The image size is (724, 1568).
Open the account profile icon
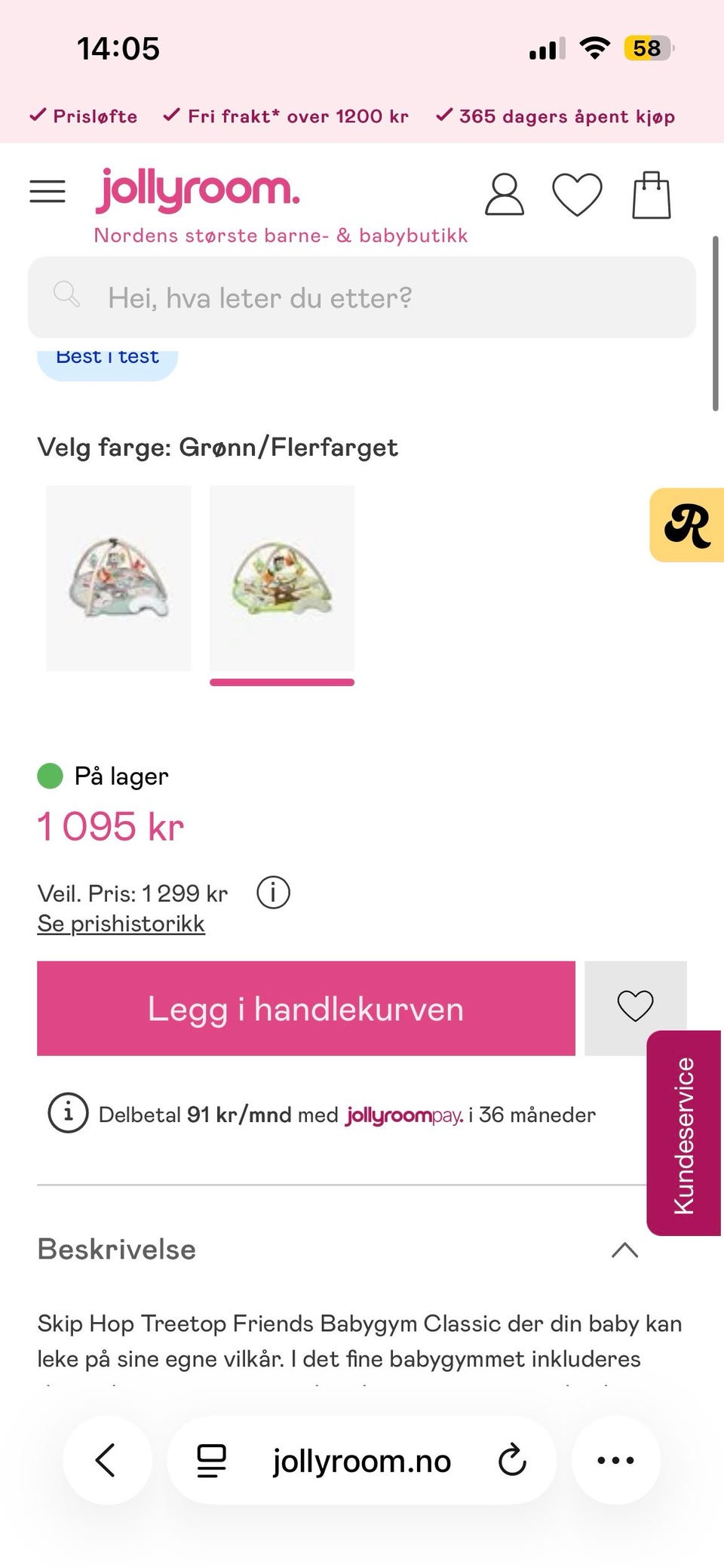coord(504,195)
